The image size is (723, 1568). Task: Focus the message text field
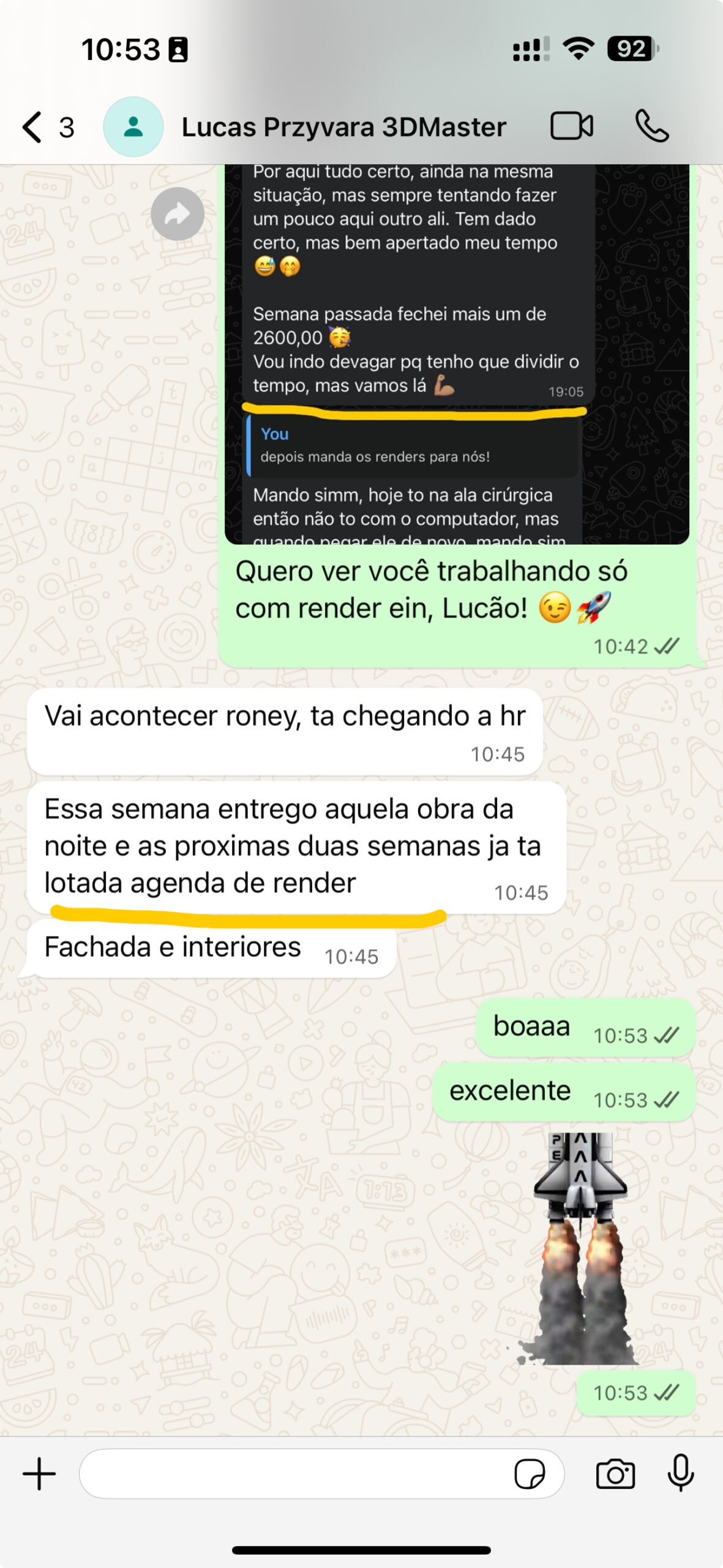(x=294, y=1473)
